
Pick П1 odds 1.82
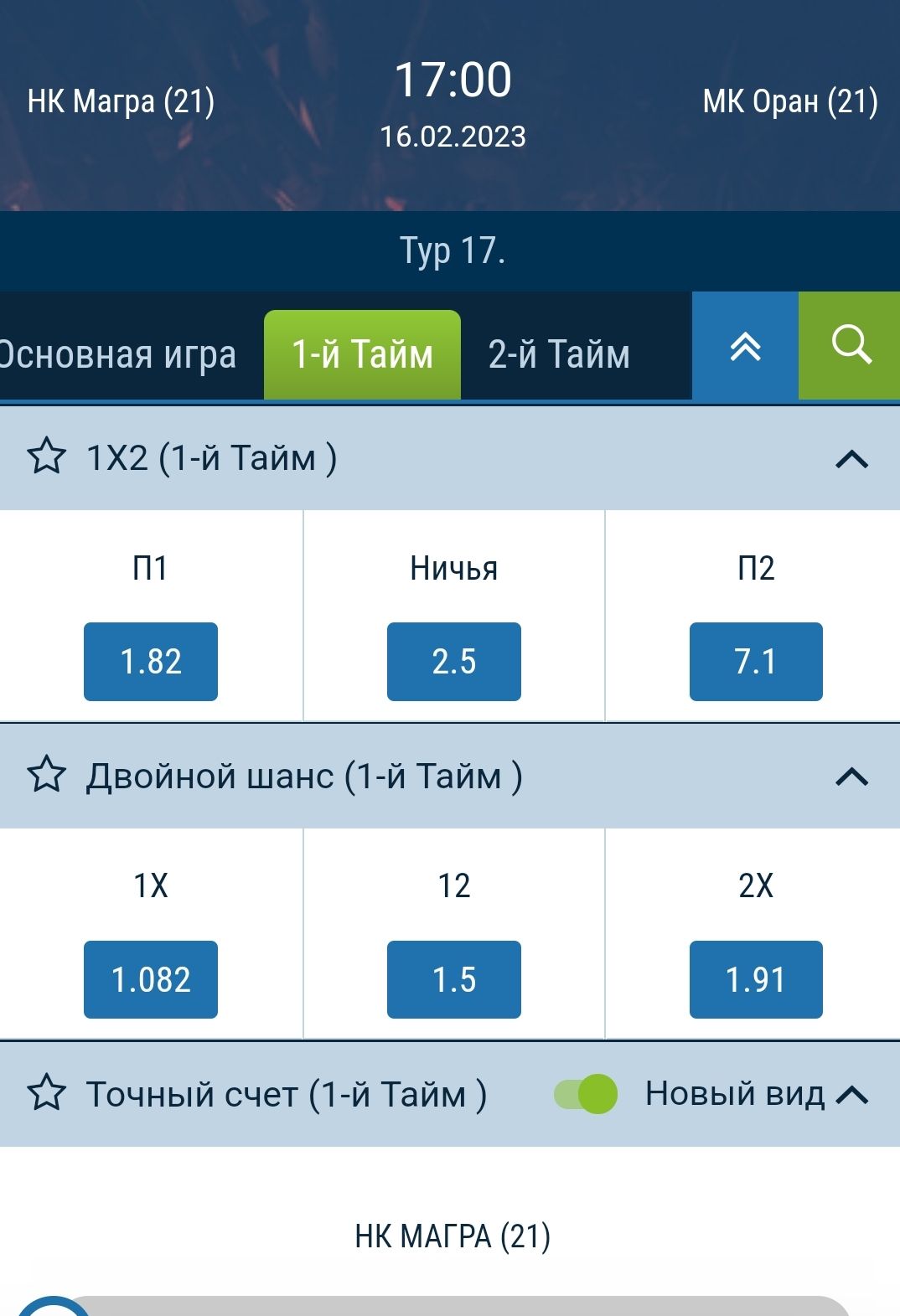151,662
